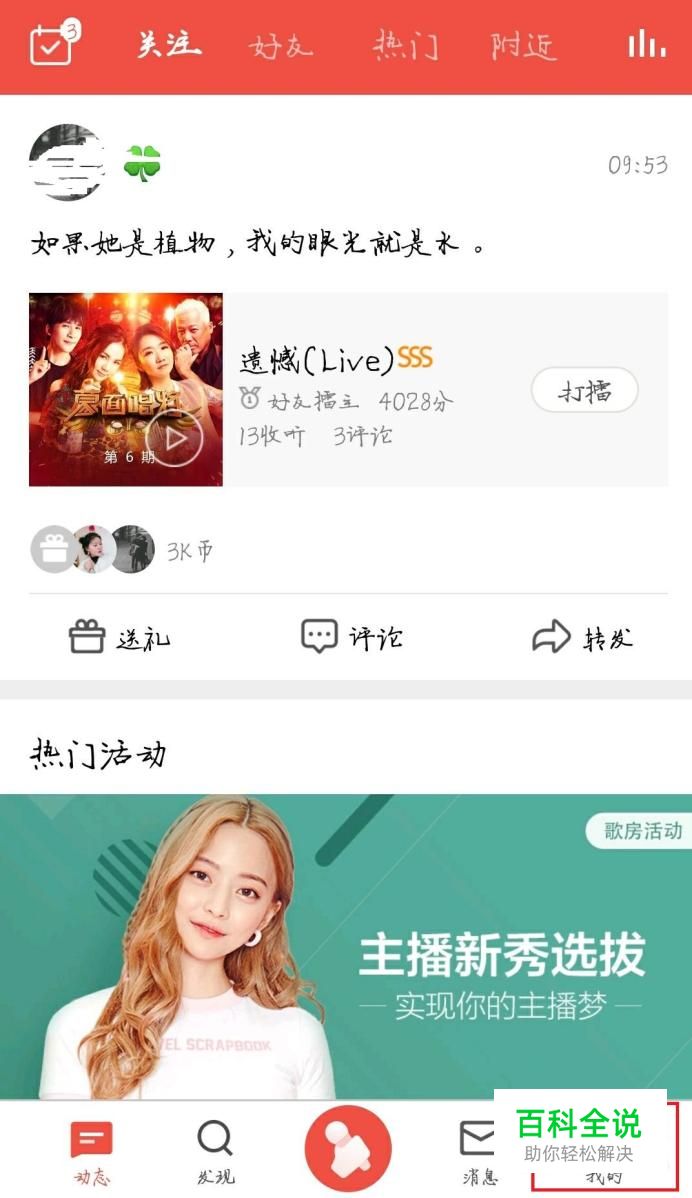Open the 消息 tab
Screen dimensions: 692x1198
[478, 1151]
